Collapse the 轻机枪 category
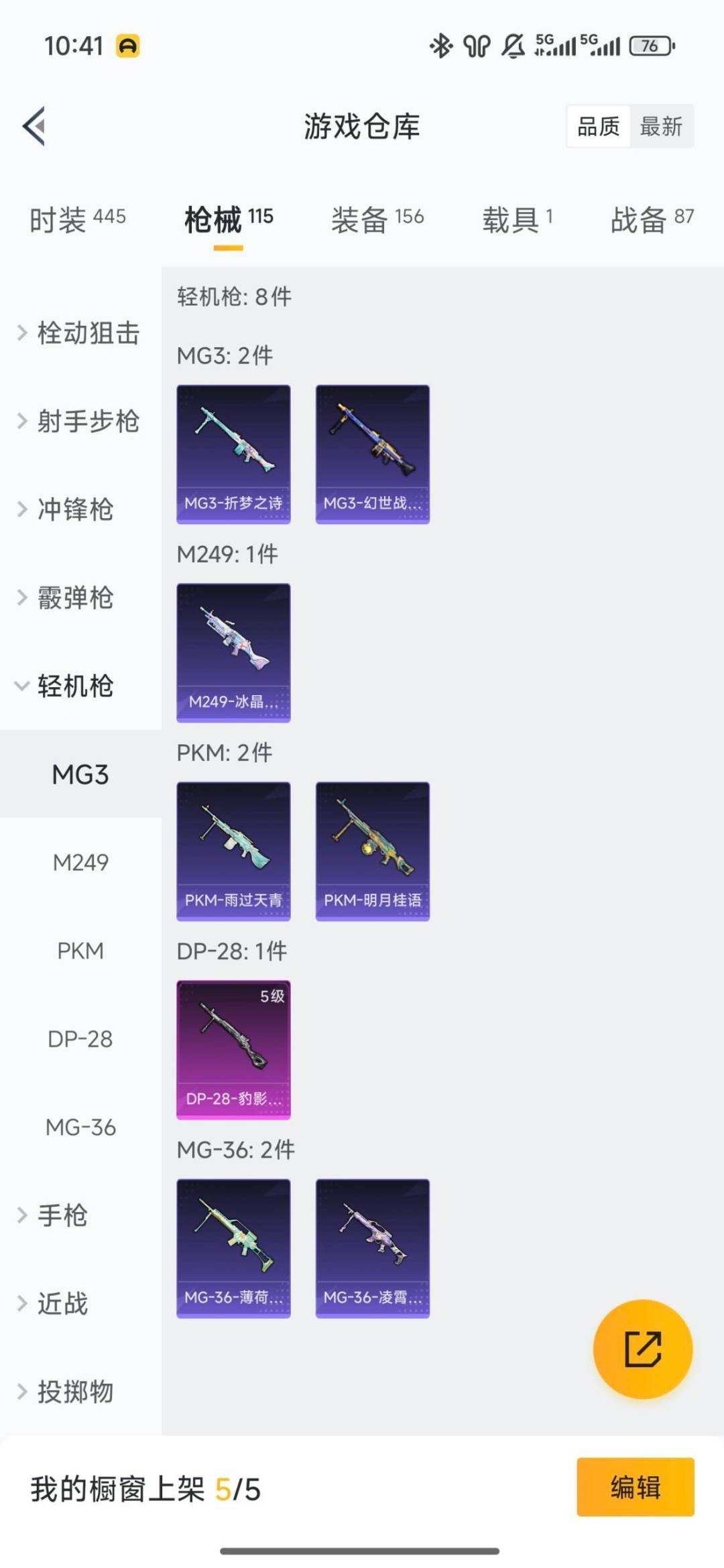This screenshot has width=724, height=1568. tap(75, 686)
